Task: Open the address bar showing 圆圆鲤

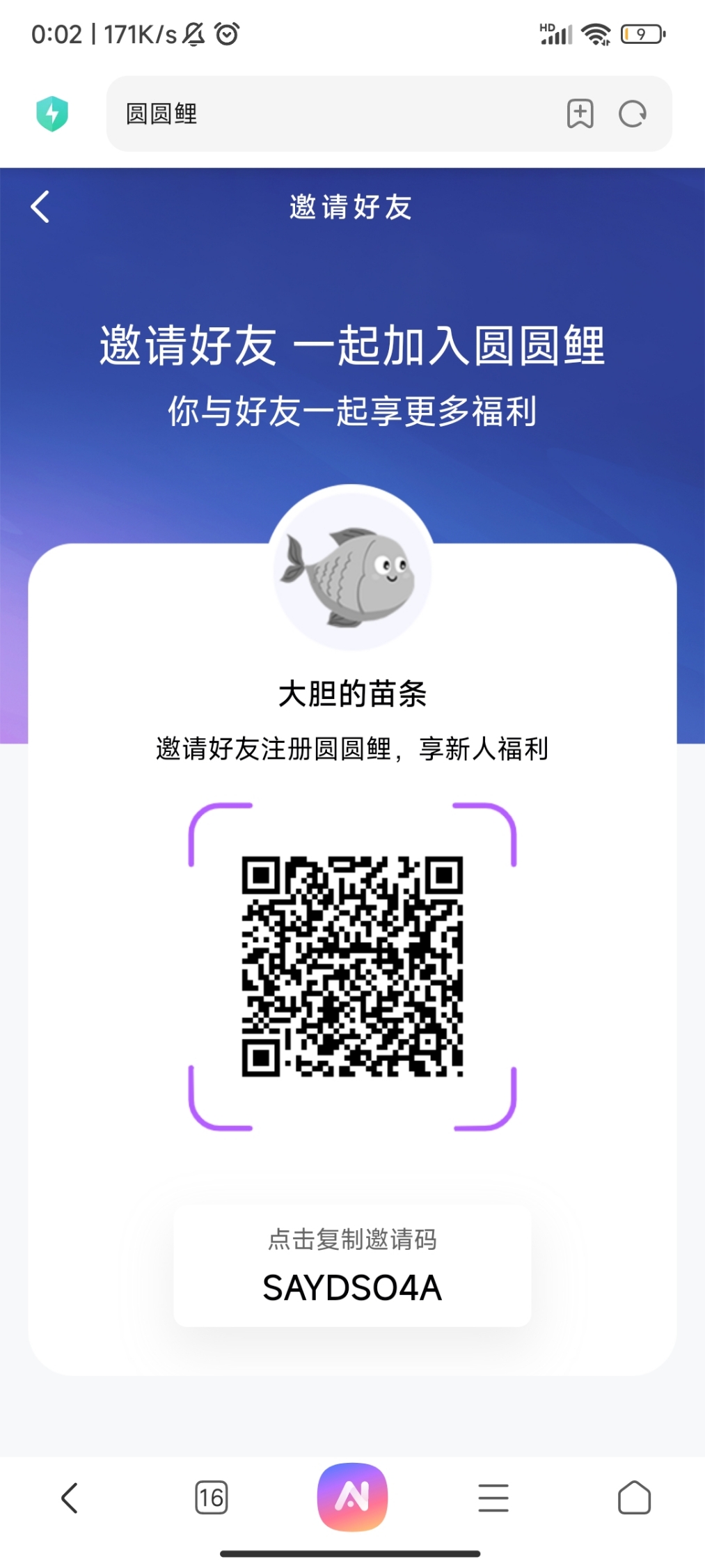Action: tap(334, 113)
